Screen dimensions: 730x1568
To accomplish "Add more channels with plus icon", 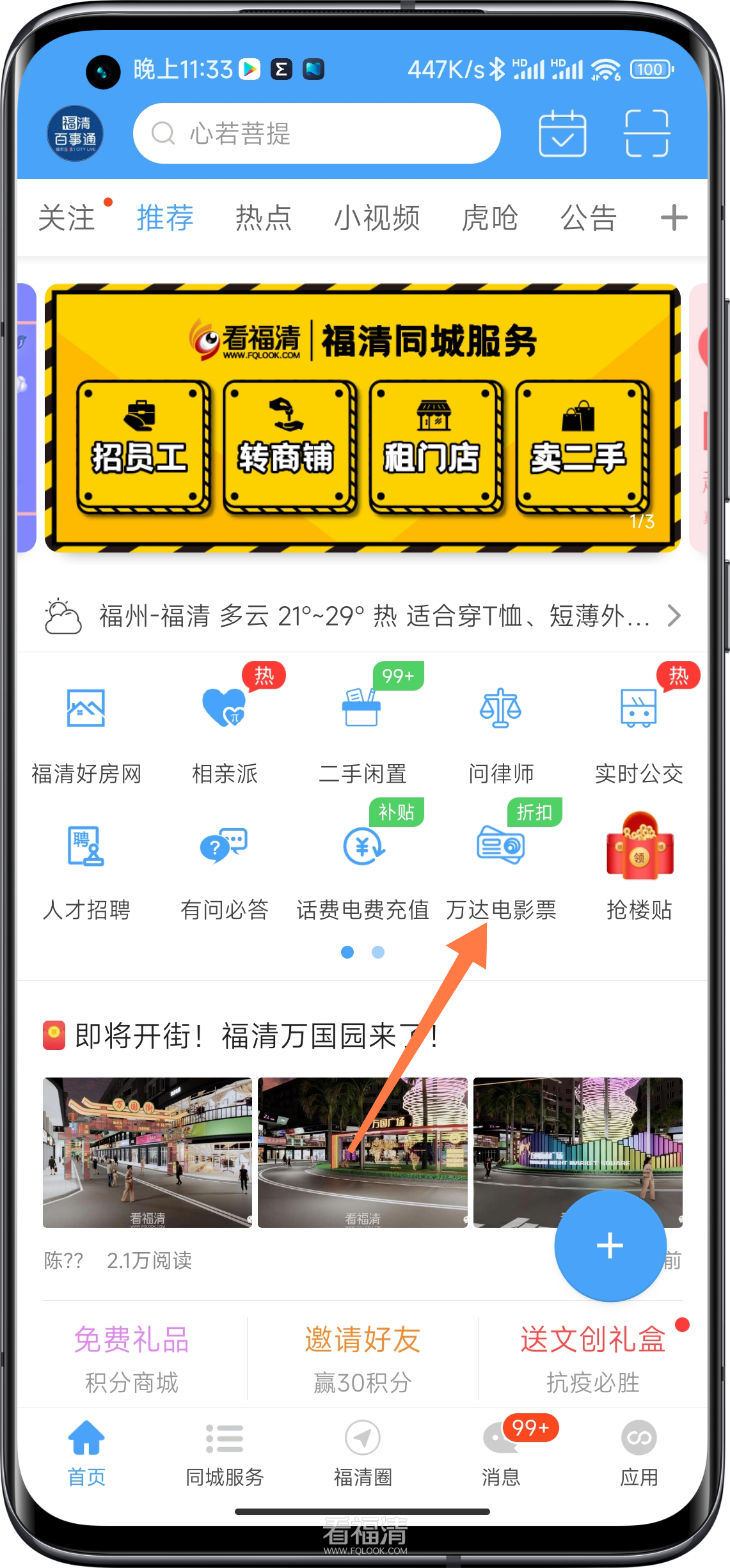I will tap(674, 218).
